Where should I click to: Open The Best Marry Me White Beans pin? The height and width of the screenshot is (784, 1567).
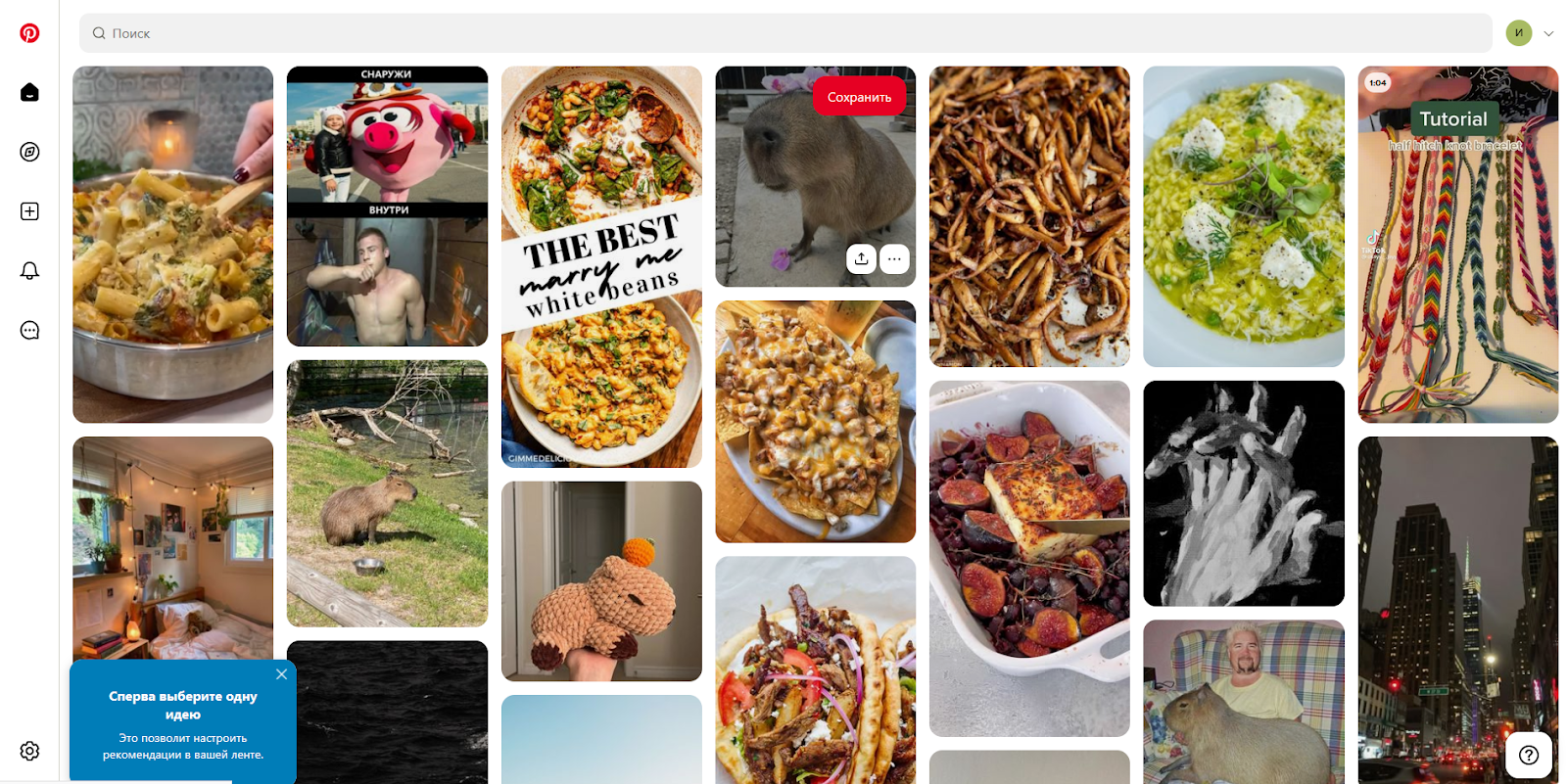(601, 266)
